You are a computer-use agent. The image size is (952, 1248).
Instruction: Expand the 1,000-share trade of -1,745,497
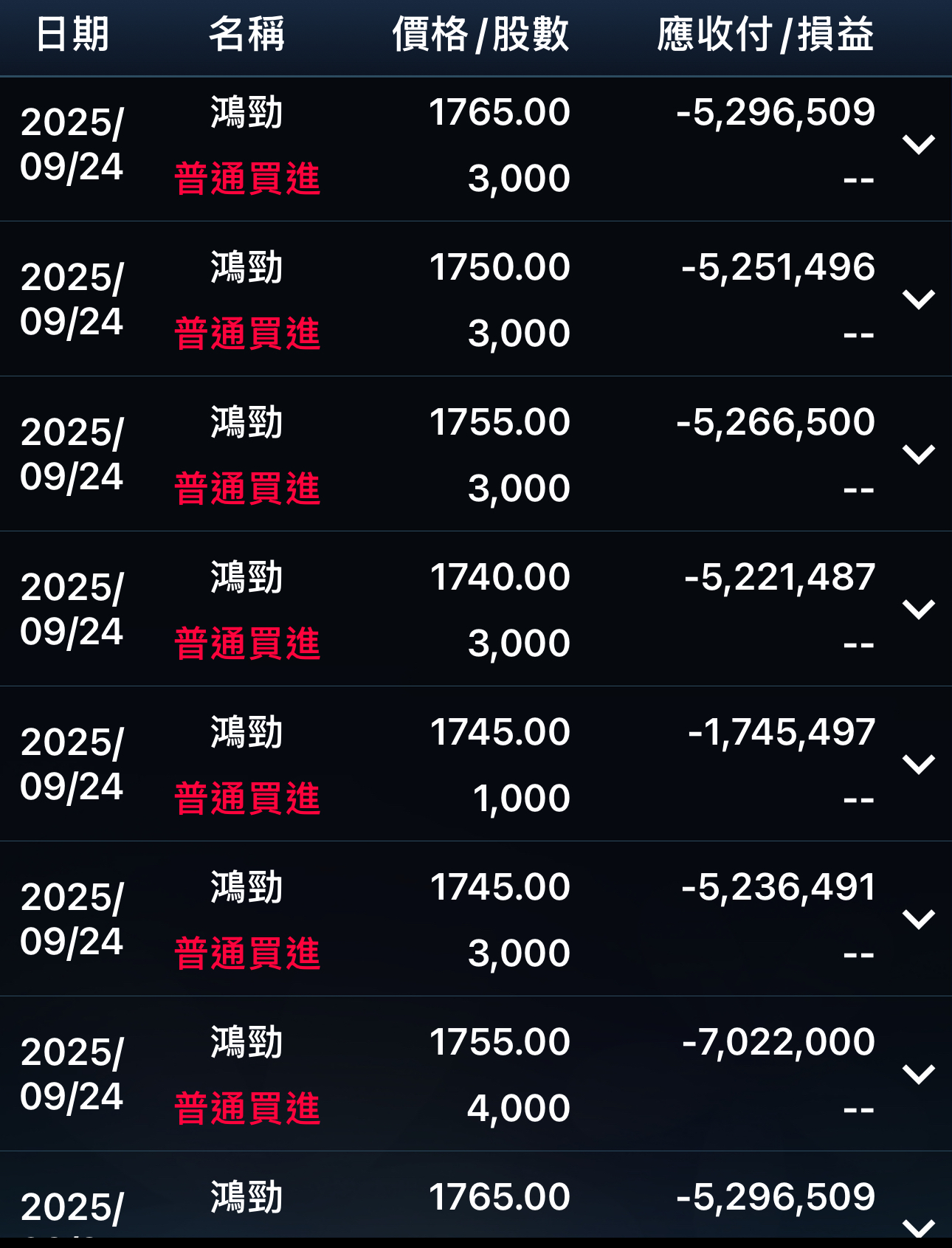[919, 765]
